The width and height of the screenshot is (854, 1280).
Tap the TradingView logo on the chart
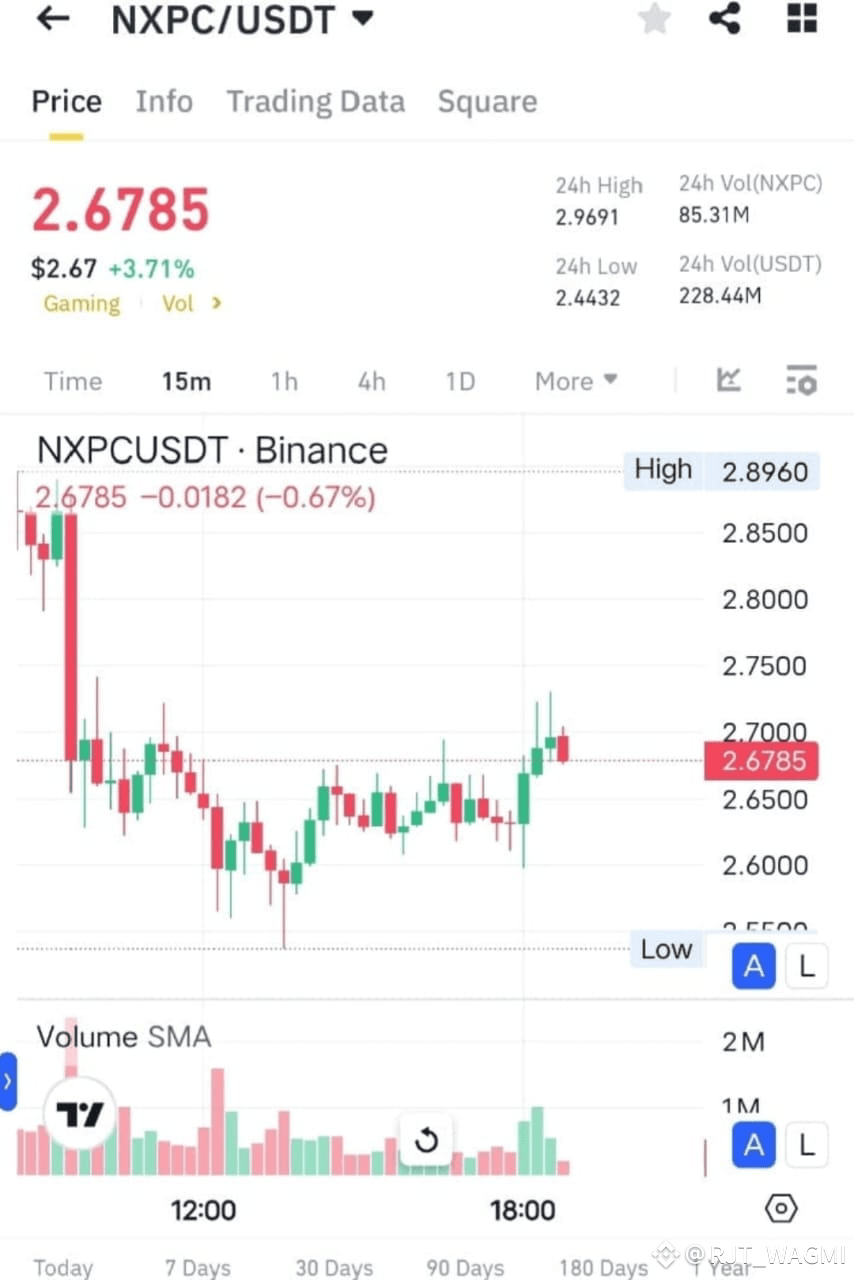point(80,1110)
